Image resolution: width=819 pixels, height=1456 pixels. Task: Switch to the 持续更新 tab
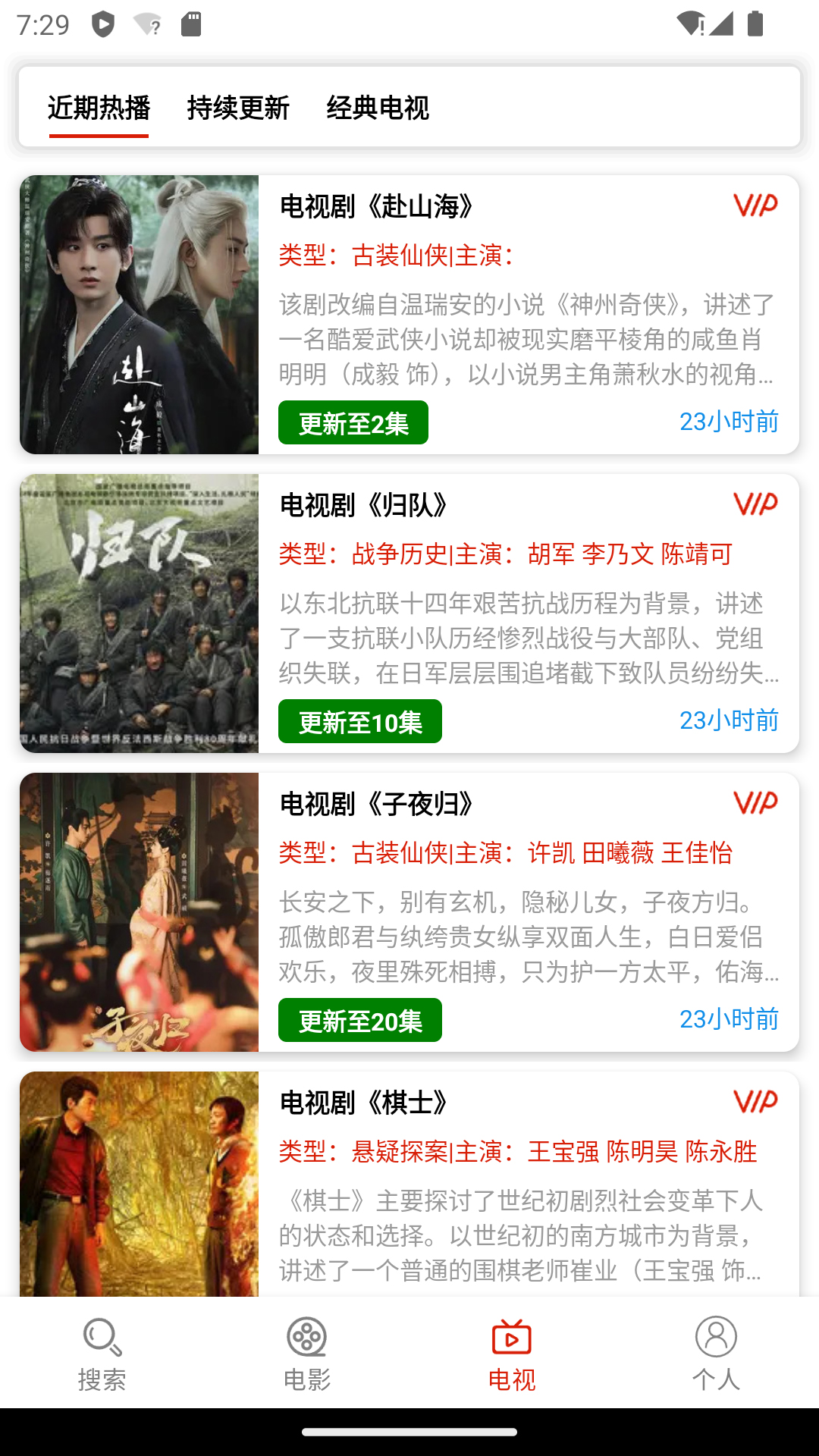click(238, 108)
